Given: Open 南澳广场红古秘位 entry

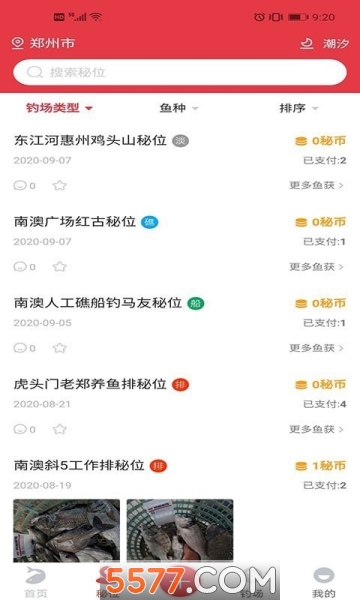Looking at the screenshot, I should pyautogui.click(x=75, y=222).
